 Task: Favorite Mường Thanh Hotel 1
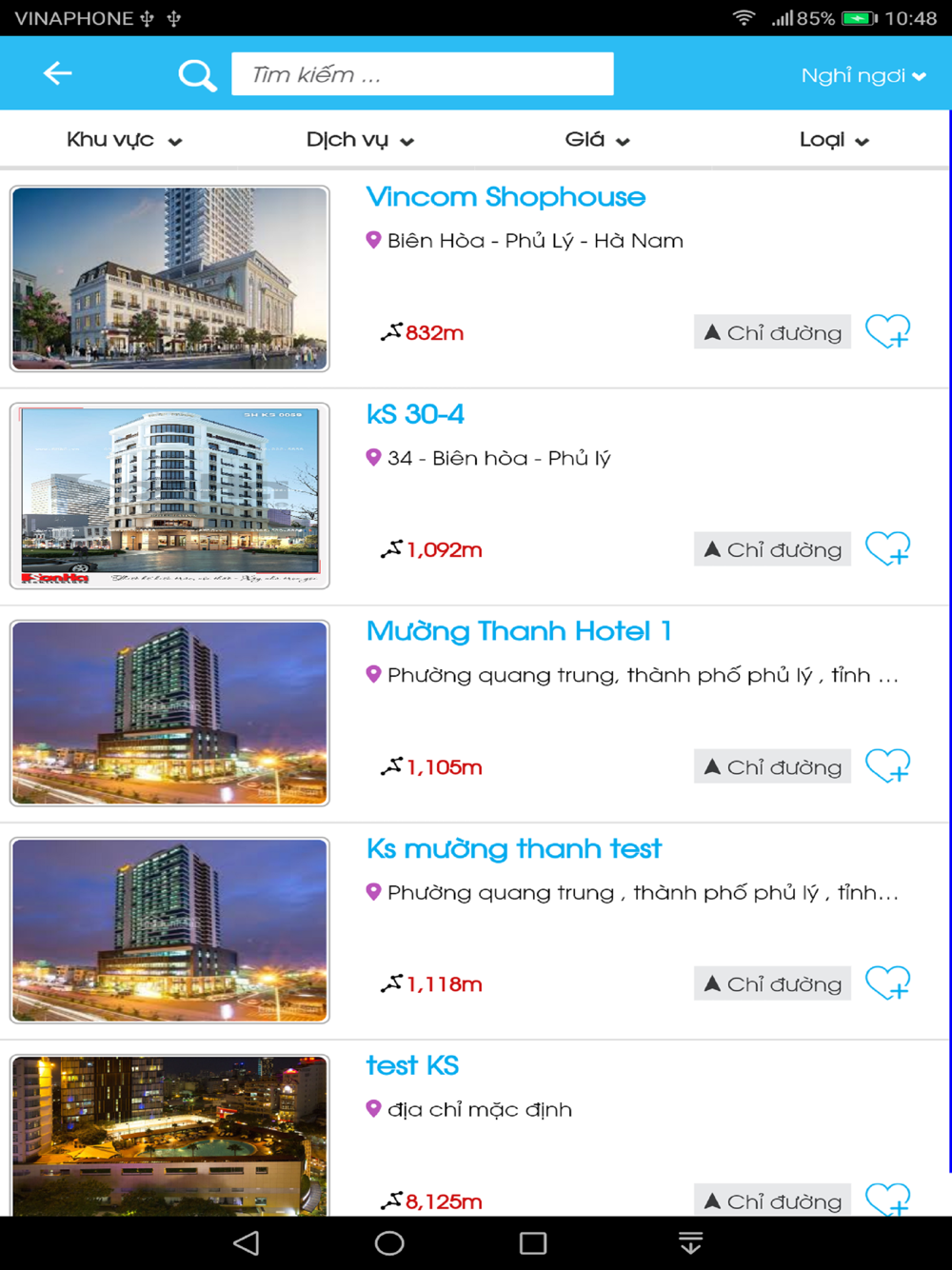(x=887, y=765)
